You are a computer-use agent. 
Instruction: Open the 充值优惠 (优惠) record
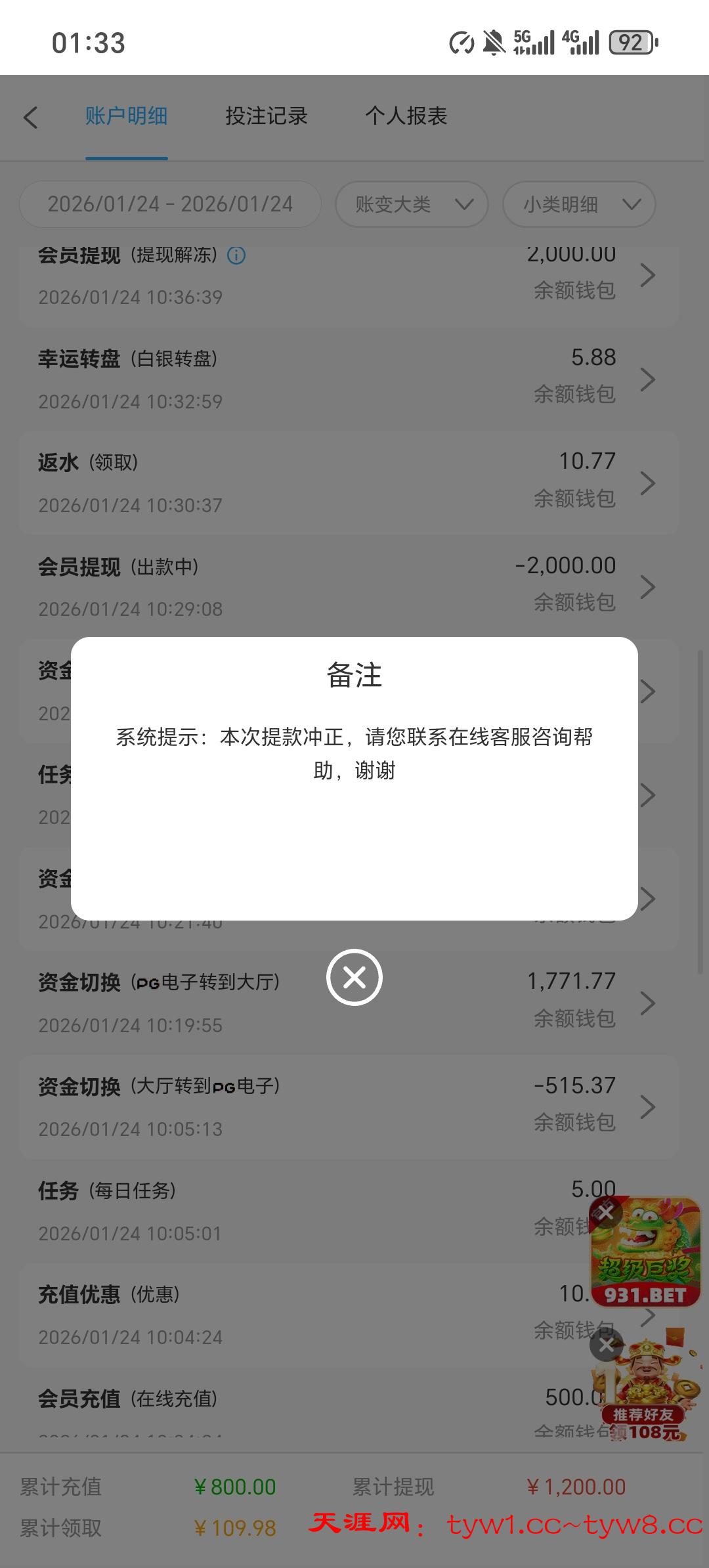pos(295,1315)
